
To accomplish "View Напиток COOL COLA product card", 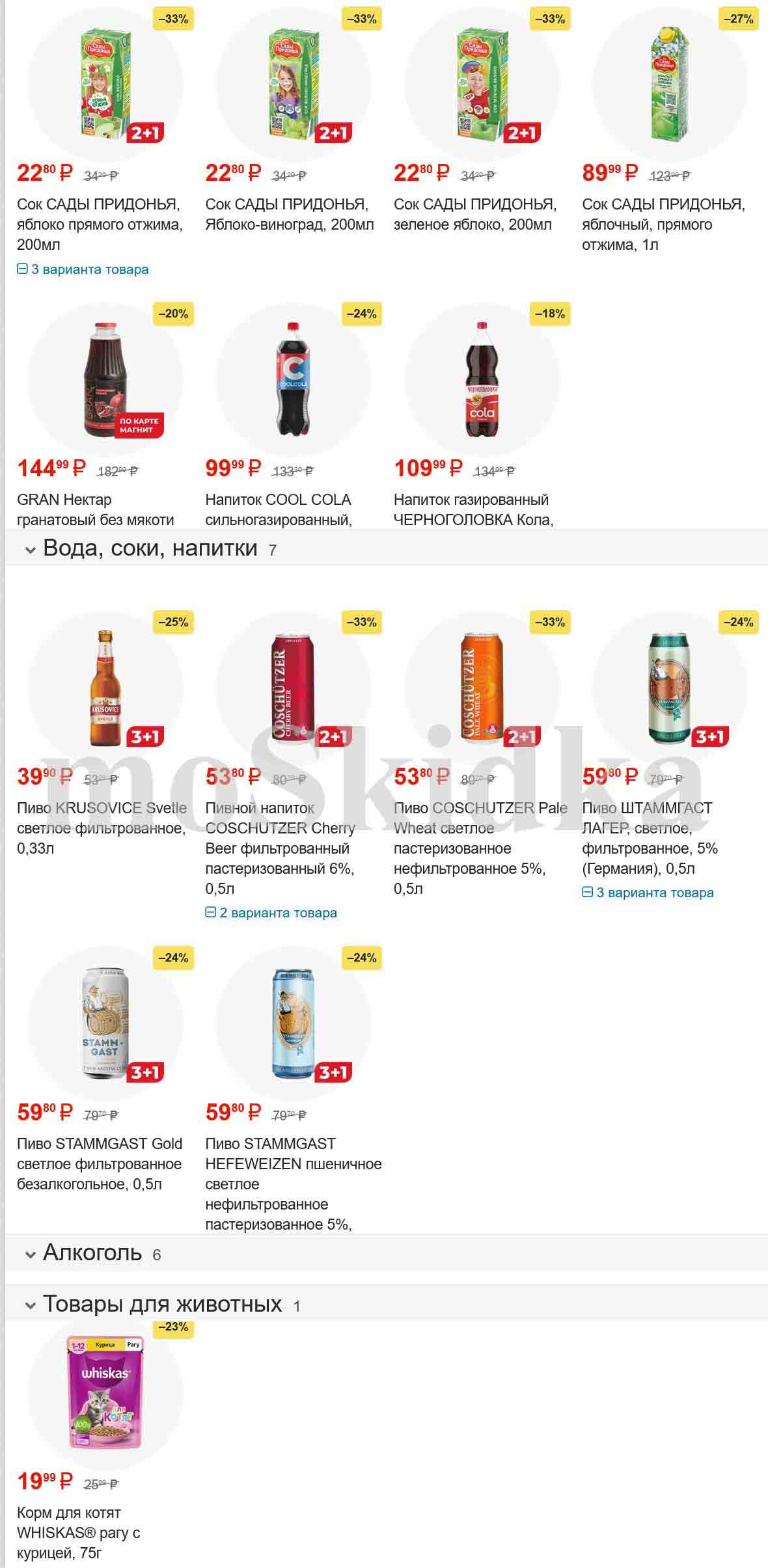I will 278,509.
